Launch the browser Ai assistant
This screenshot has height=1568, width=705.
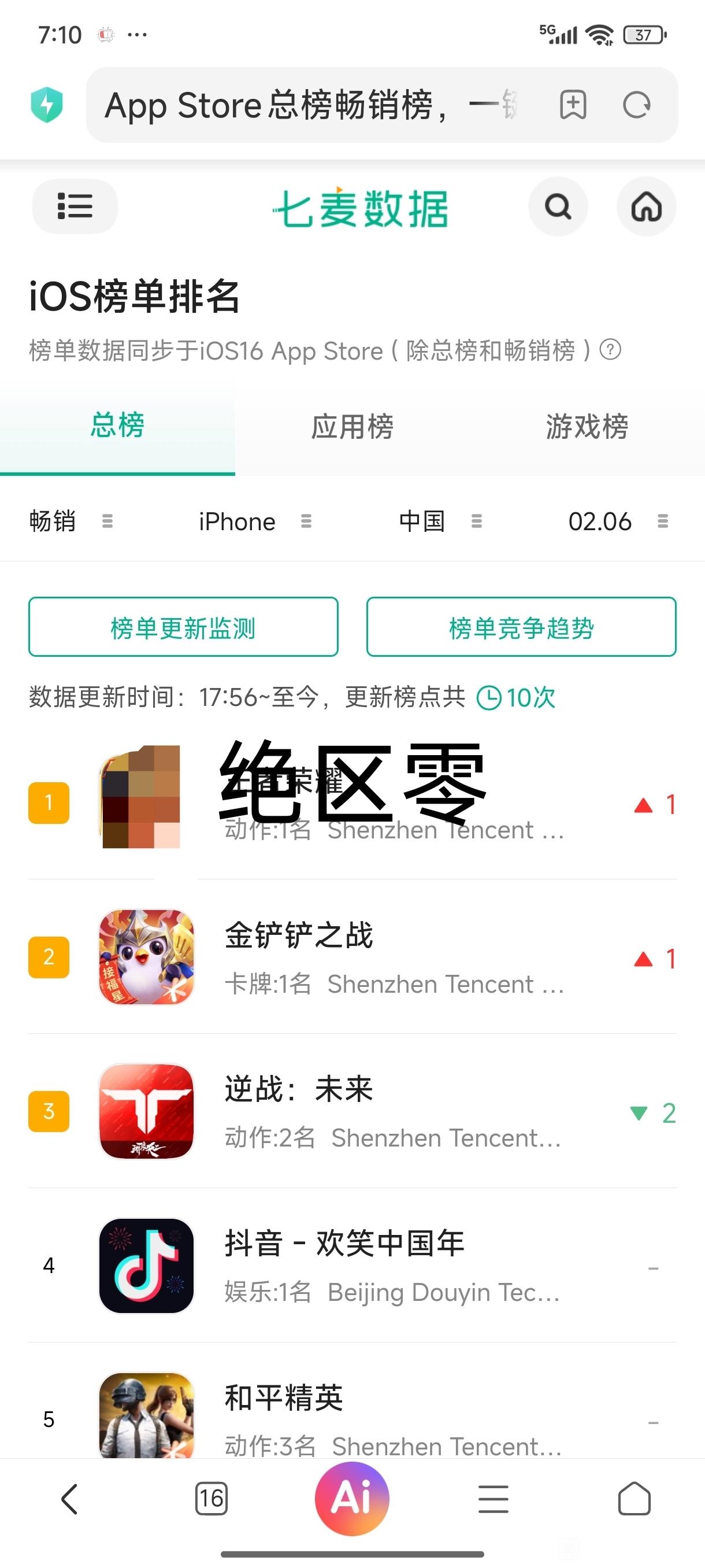pyautogui.click(x=351, y=1498)
